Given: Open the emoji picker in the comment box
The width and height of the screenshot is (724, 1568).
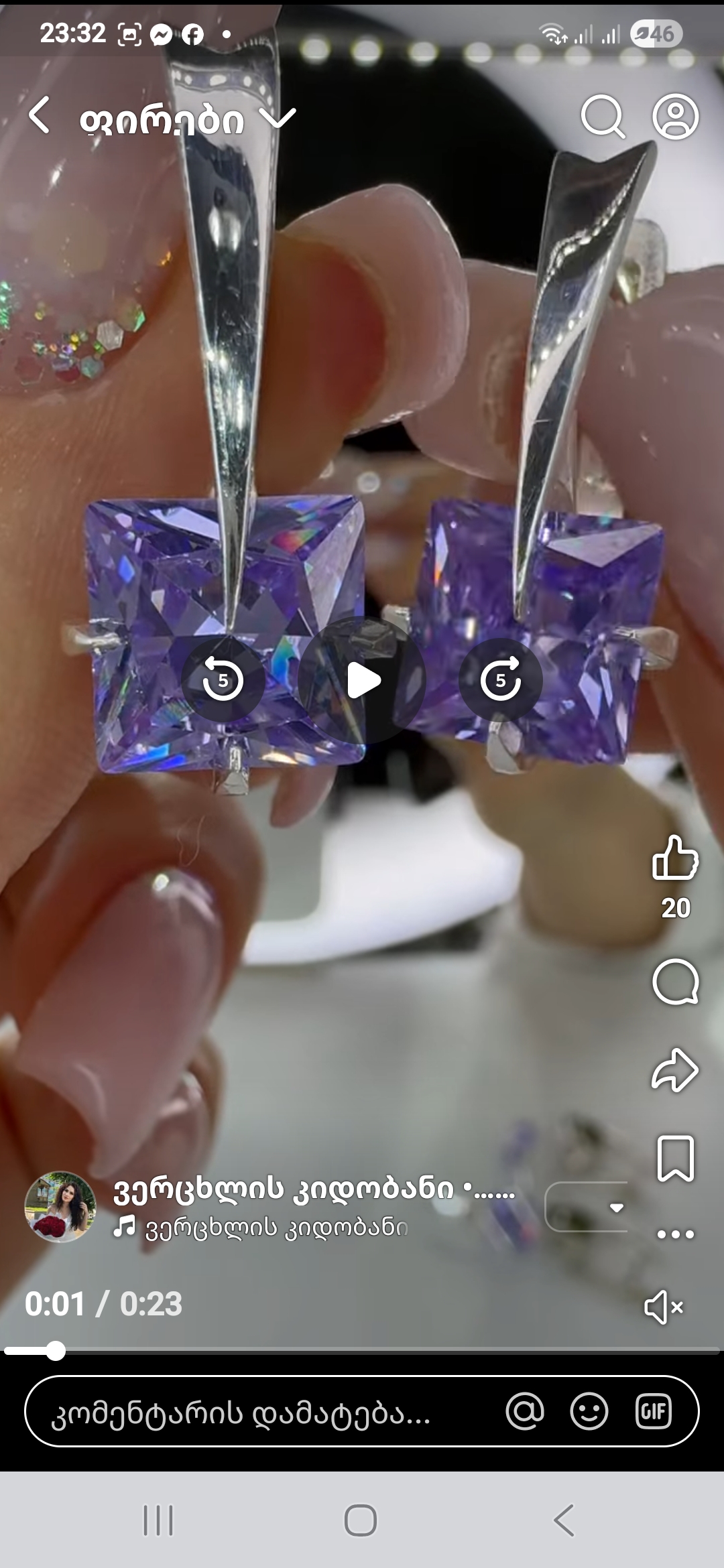Looking at the screenshot, I should click(589, 1411).
